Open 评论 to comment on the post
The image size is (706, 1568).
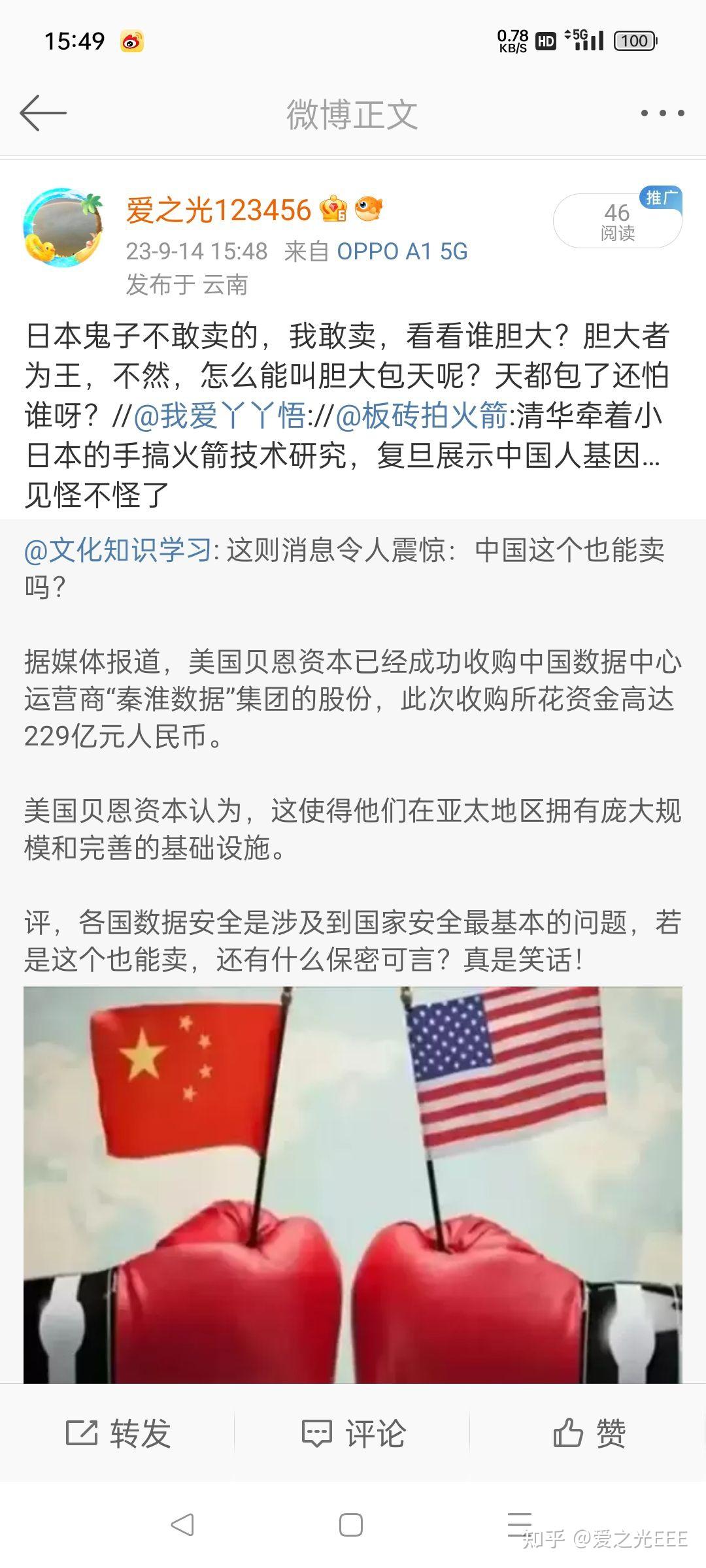pos(353,1433)
